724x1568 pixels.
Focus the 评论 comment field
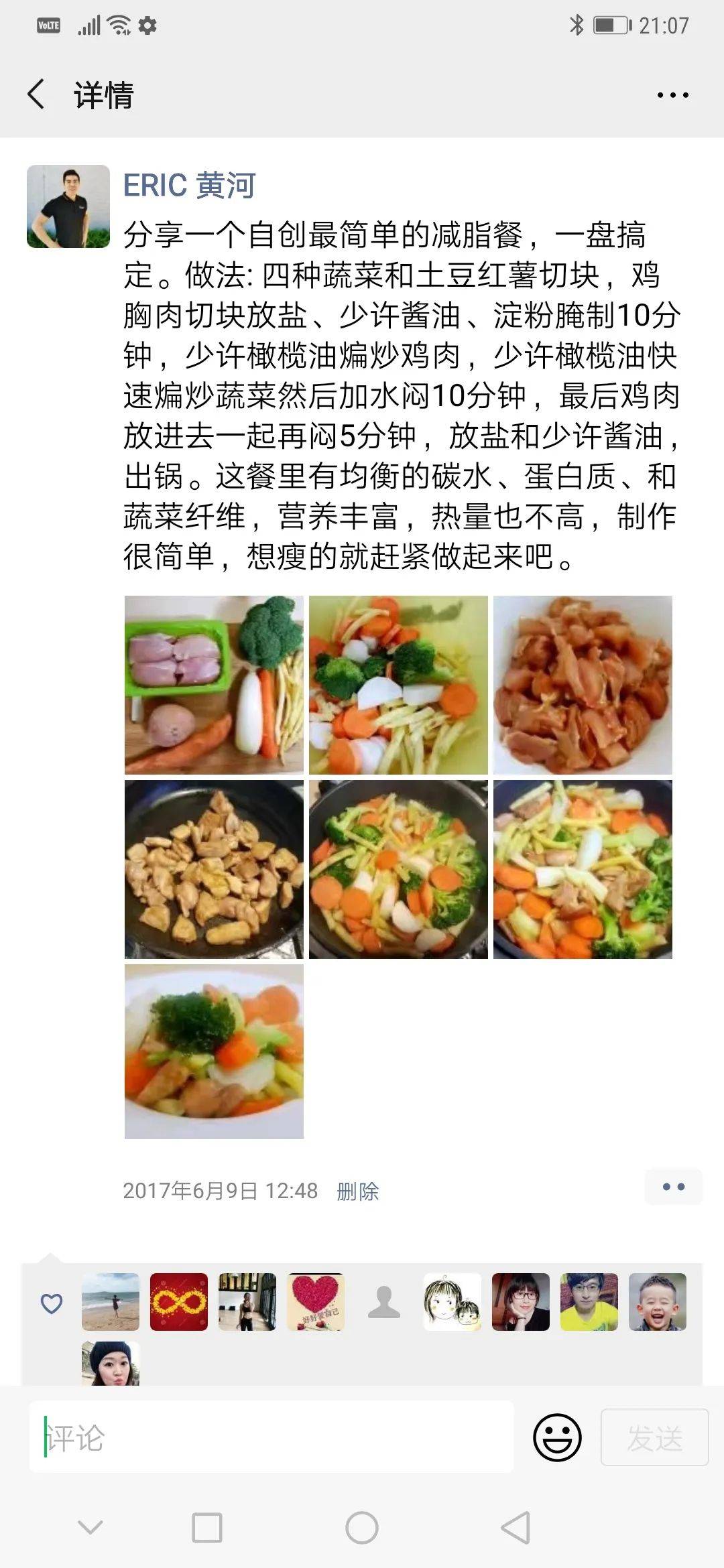point(271,1438)
